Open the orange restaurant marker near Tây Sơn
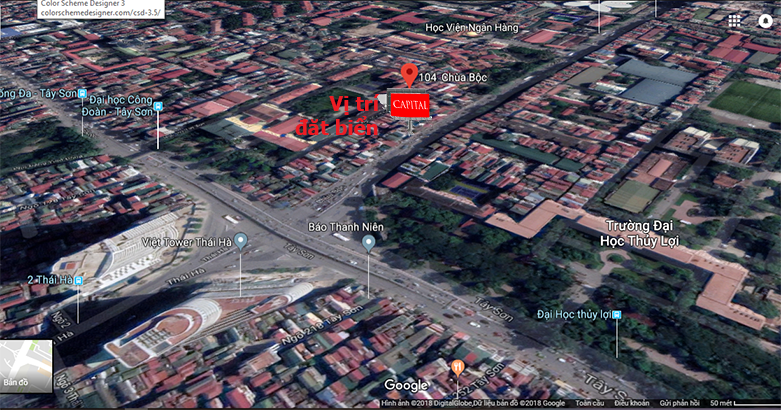Screen dimensions: 781x410 pos(458,367)
